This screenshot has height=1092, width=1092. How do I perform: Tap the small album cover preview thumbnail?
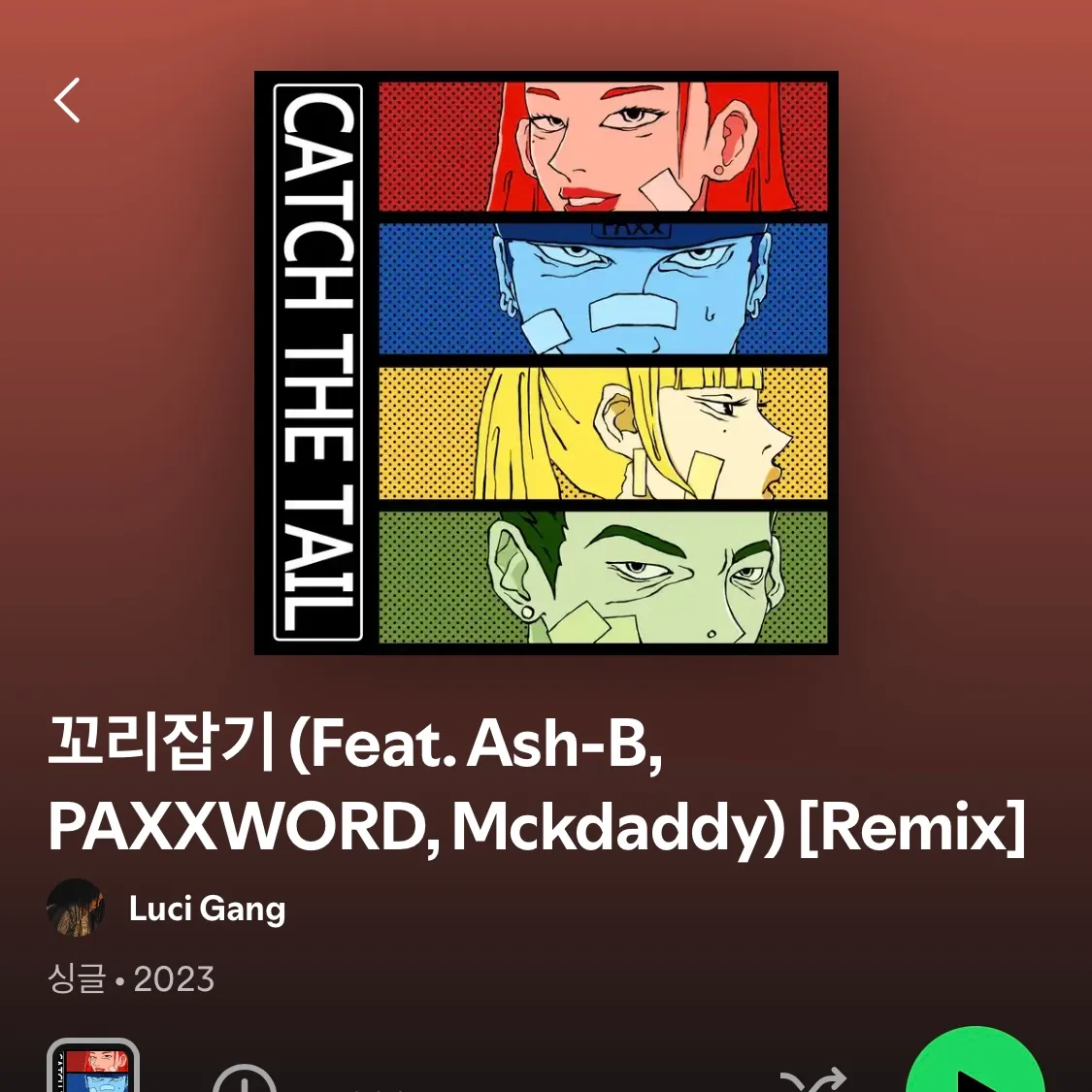pyautogui.click(x=93, y=1068)
